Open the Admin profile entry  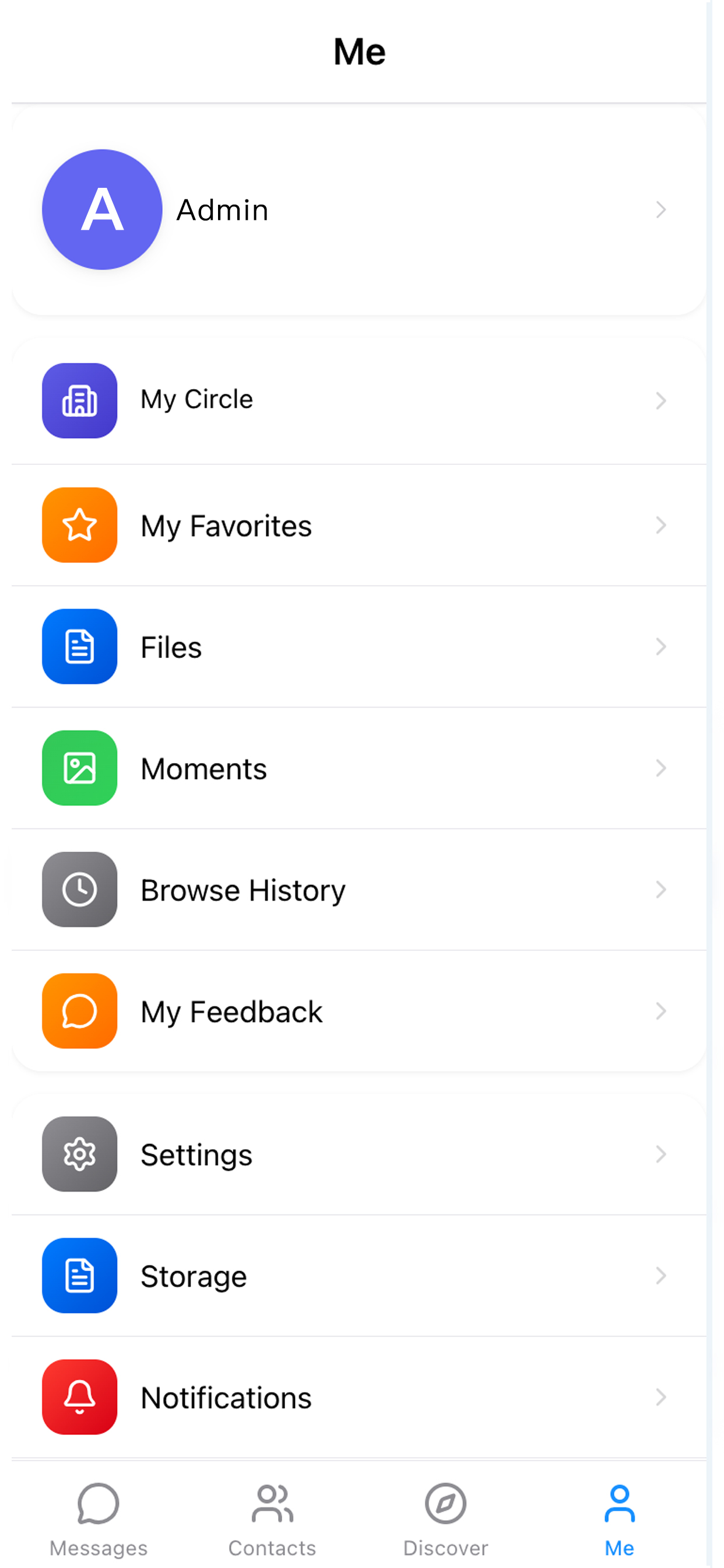pos(359,209)
